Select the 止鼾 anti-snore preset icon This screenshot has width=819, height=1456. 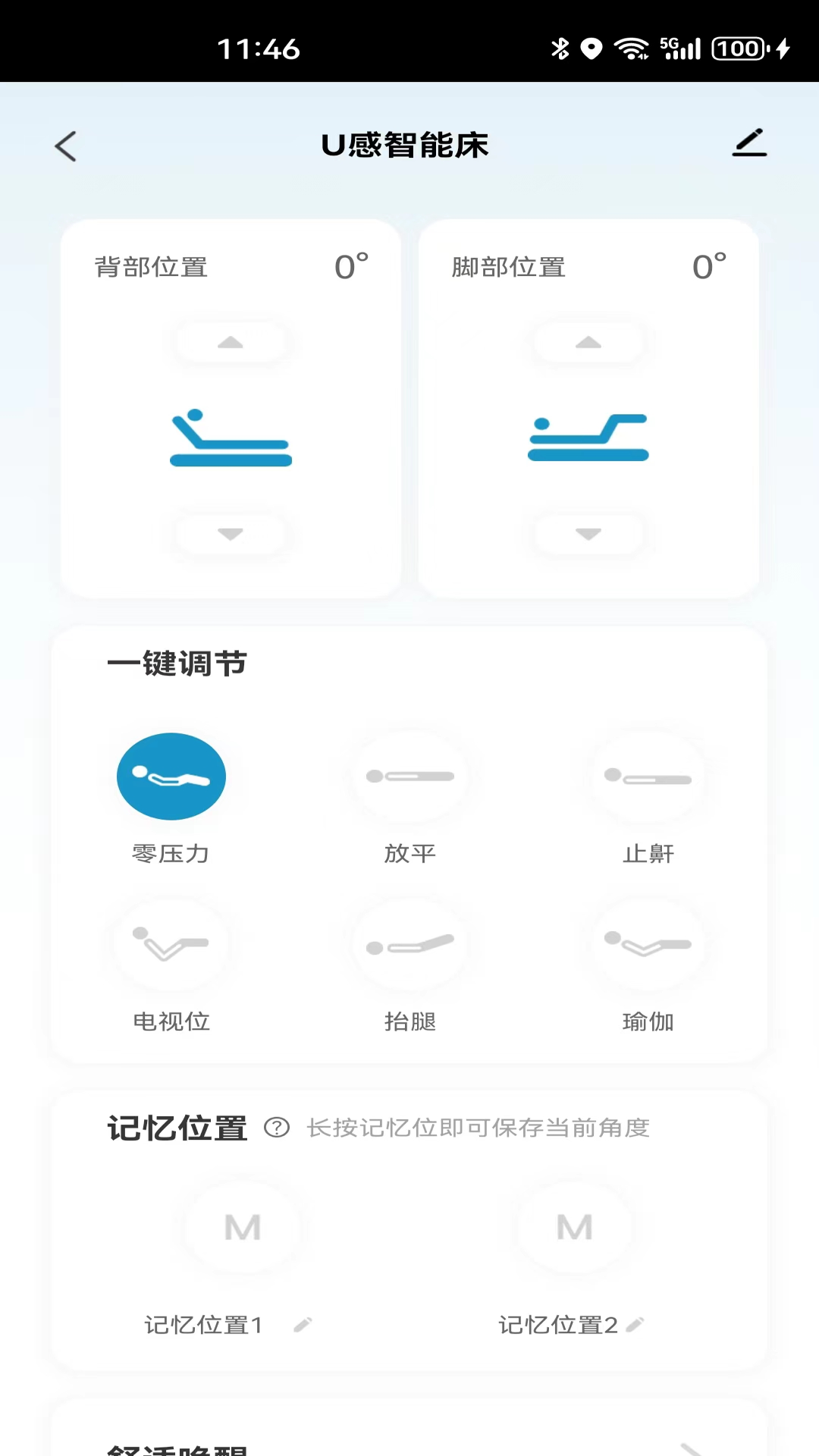point(648,776)
